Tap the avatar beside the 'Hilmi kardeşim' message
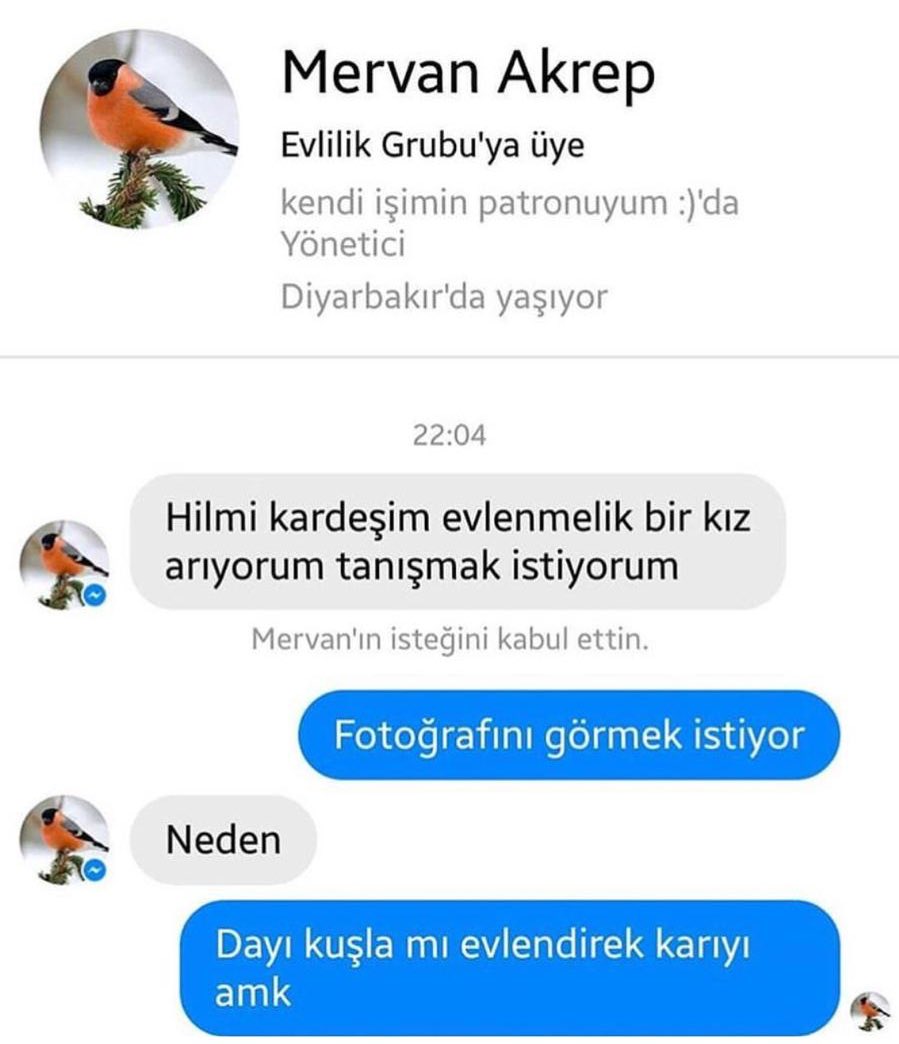The image size is (899, 1044). (x=65, y=564)
